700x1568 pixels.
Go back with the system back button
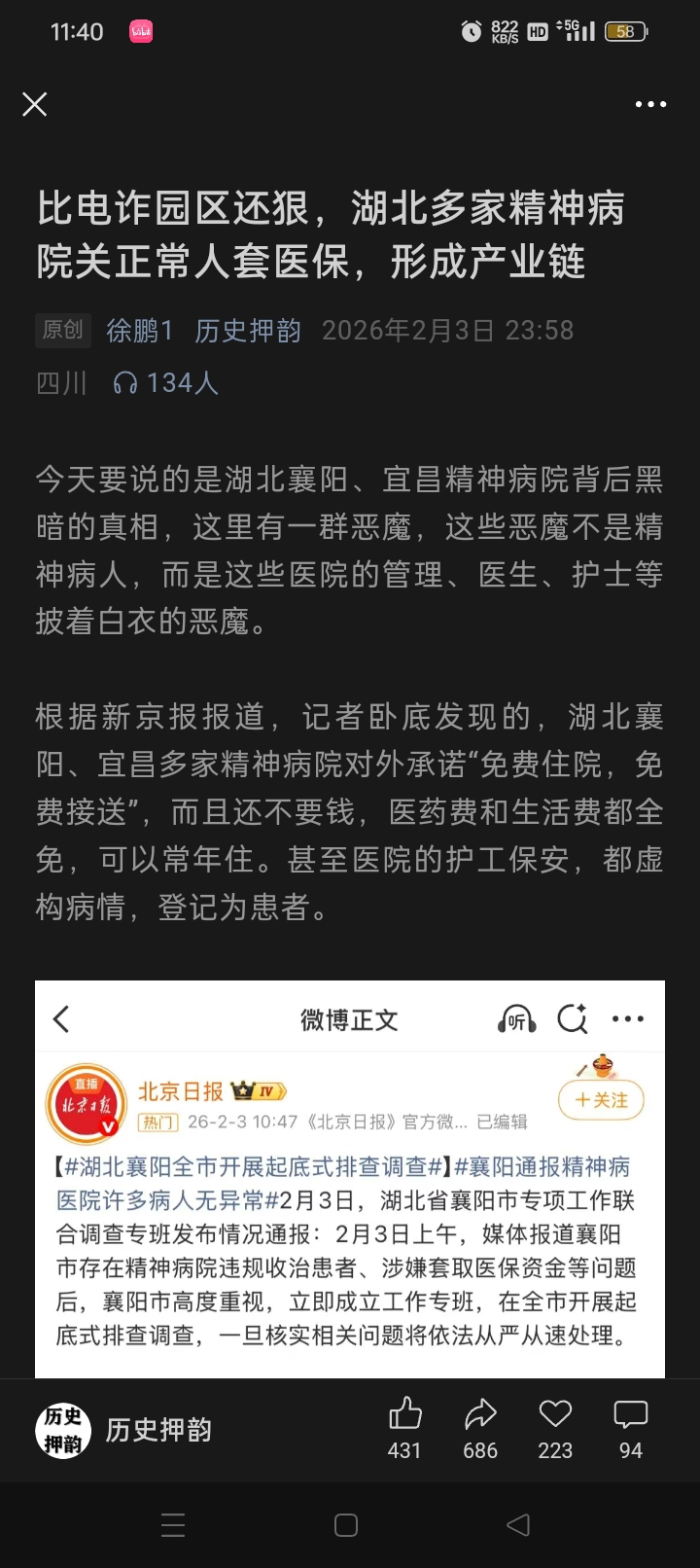pos(519,1524)
